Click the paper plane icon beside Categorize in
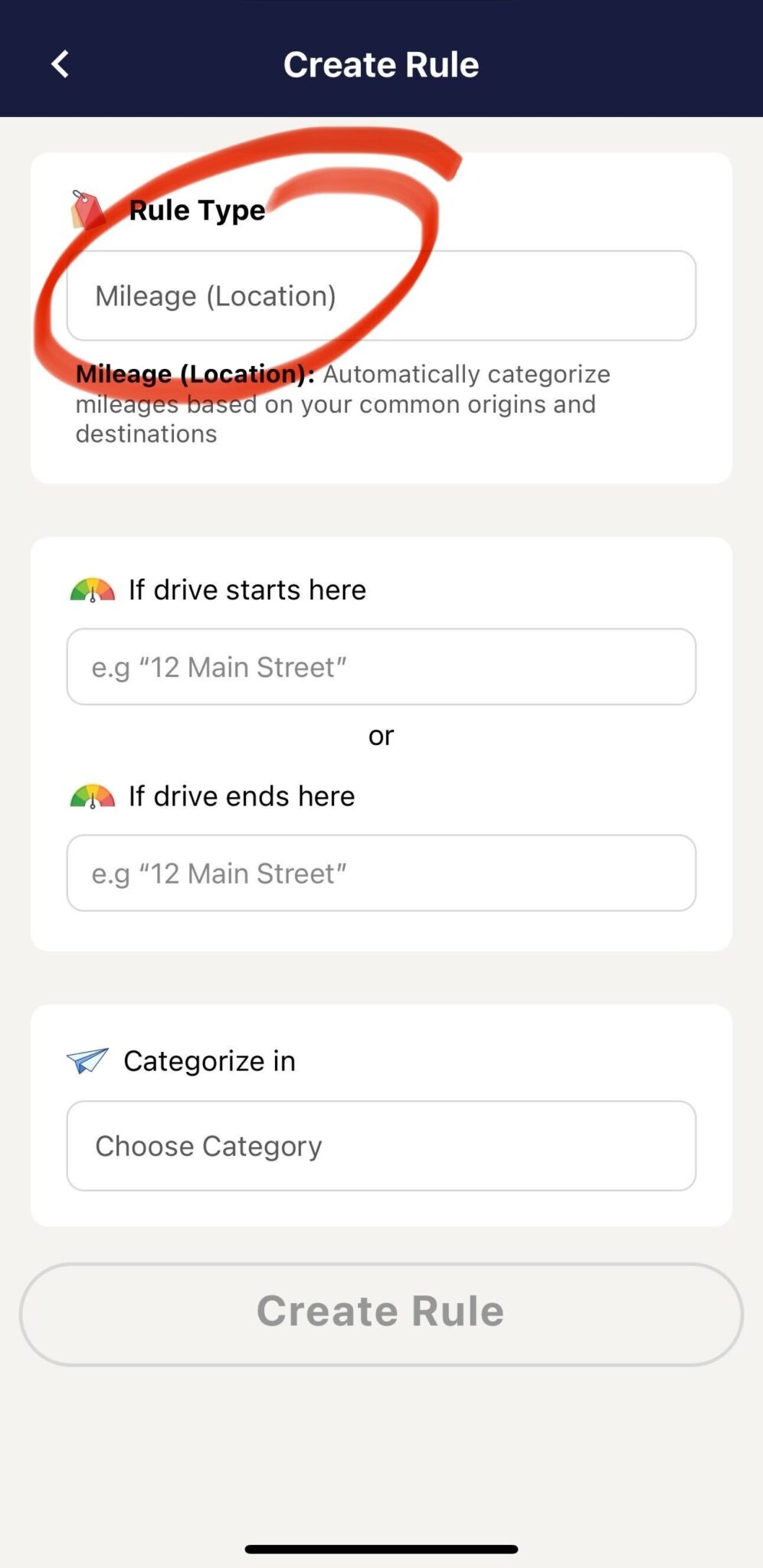Screen dimensions: 763x1568 (88, 1060)
